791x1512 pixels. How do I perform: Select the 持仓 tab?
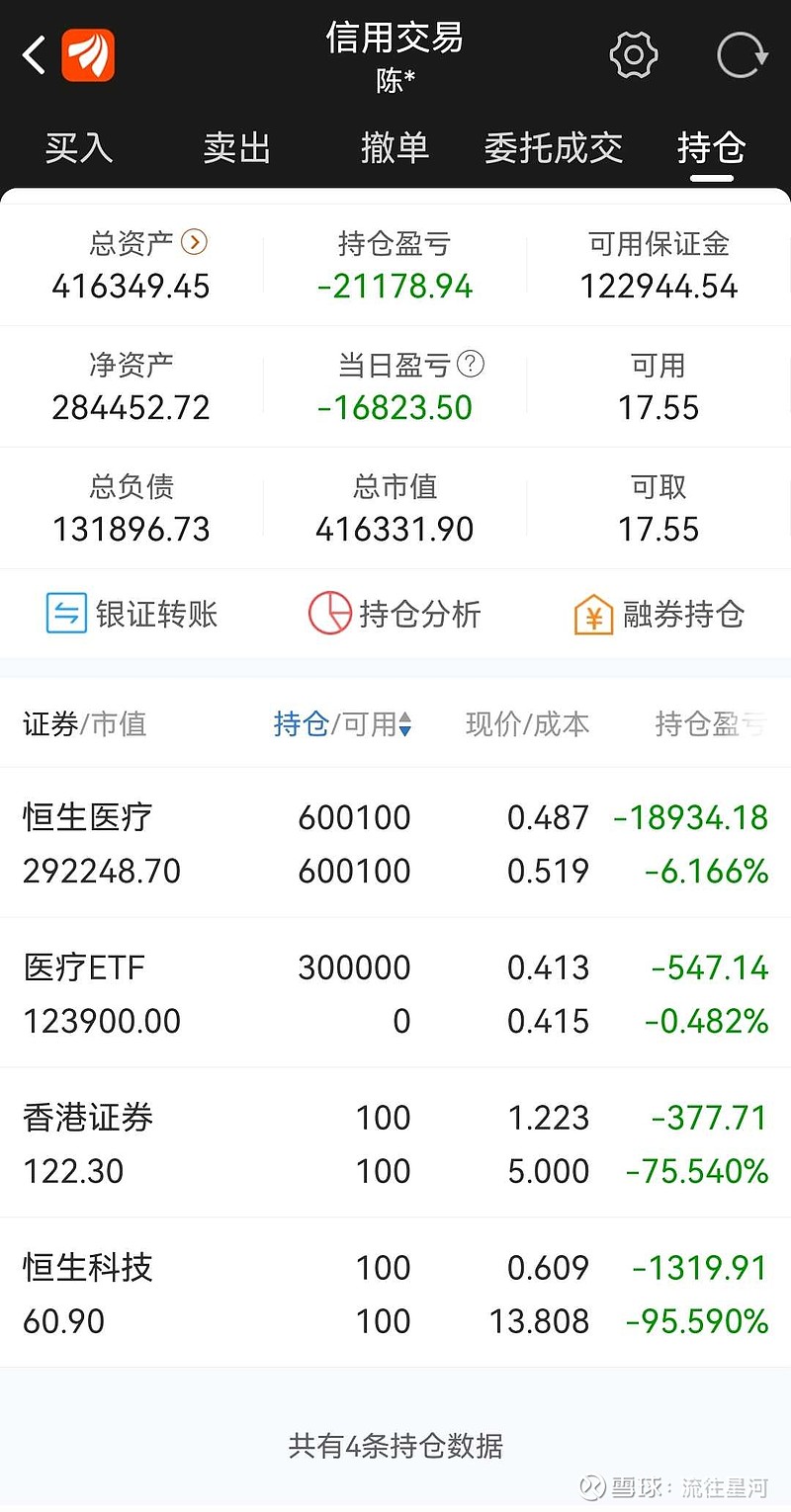[x=711, y=148]
